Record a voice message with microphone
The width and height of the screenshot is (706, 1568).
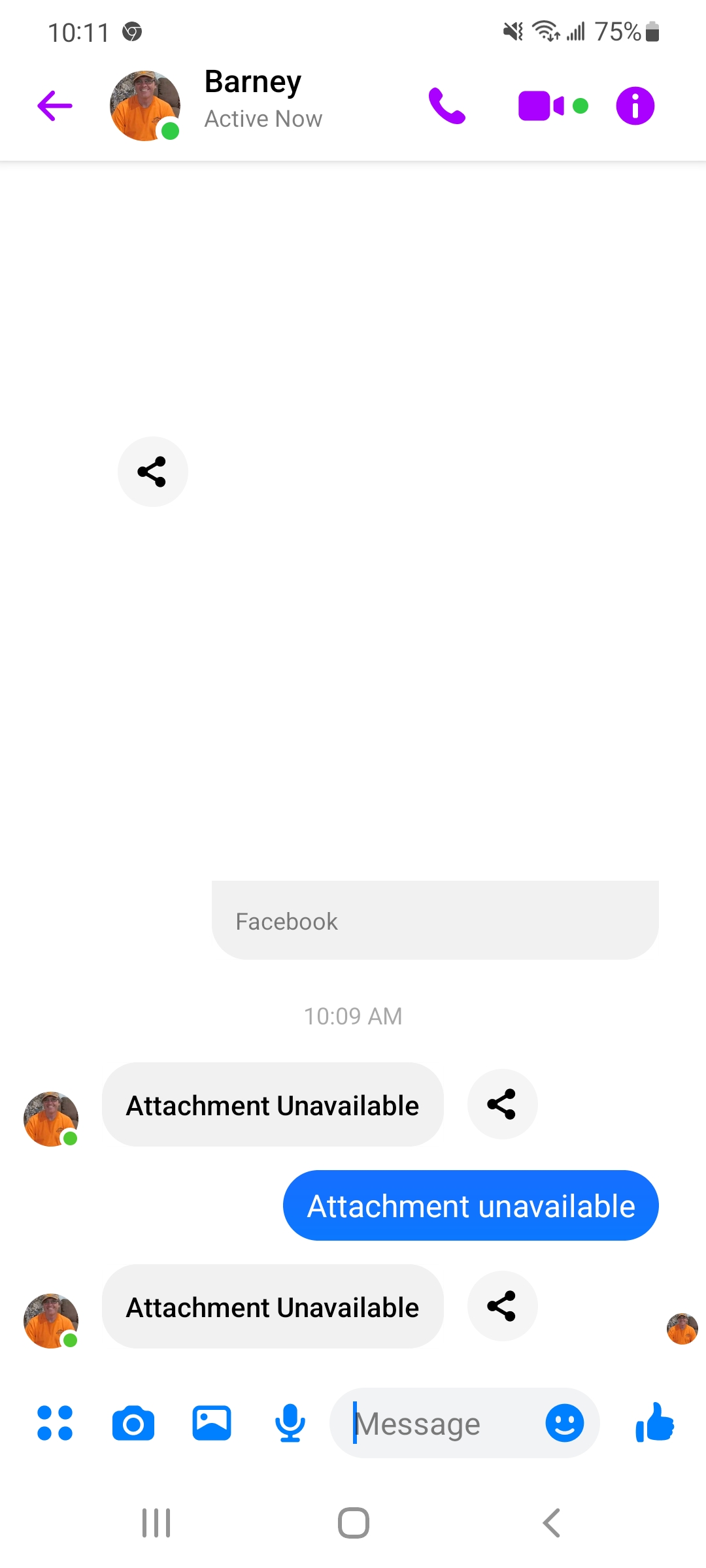[x=290, y=1423]
